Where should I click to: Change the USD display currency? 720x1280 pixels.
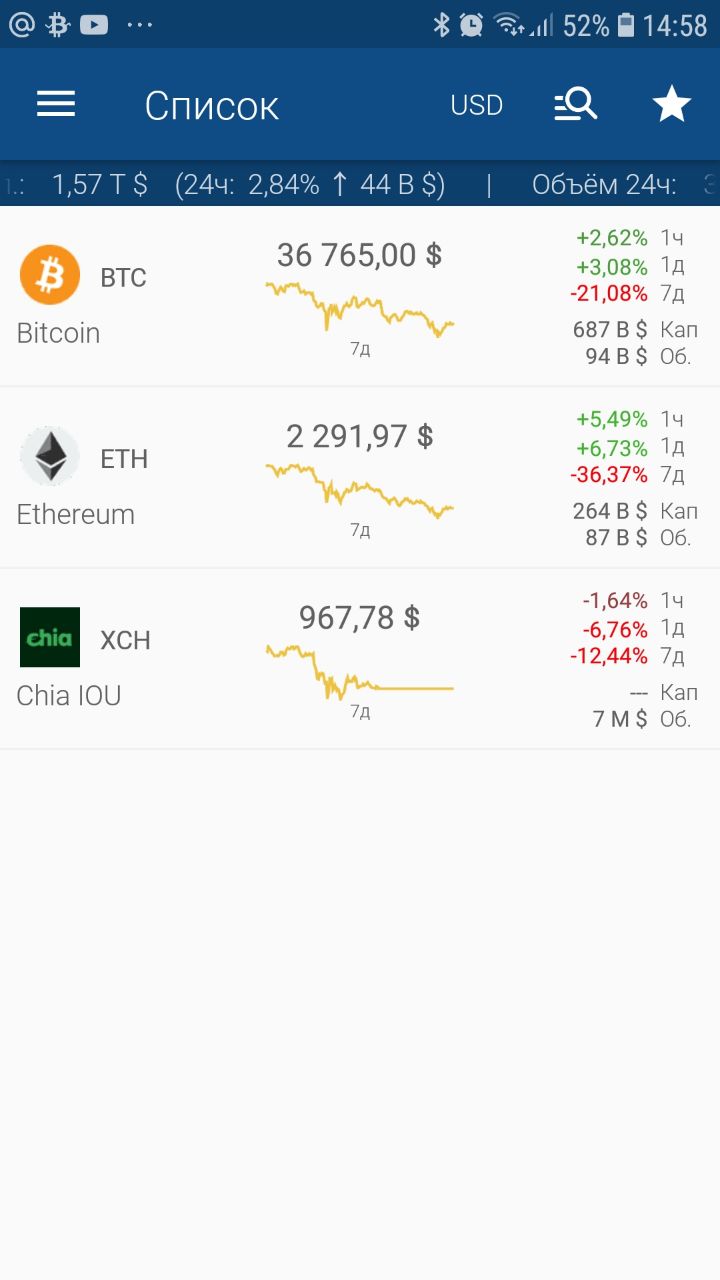pos(476,105)
